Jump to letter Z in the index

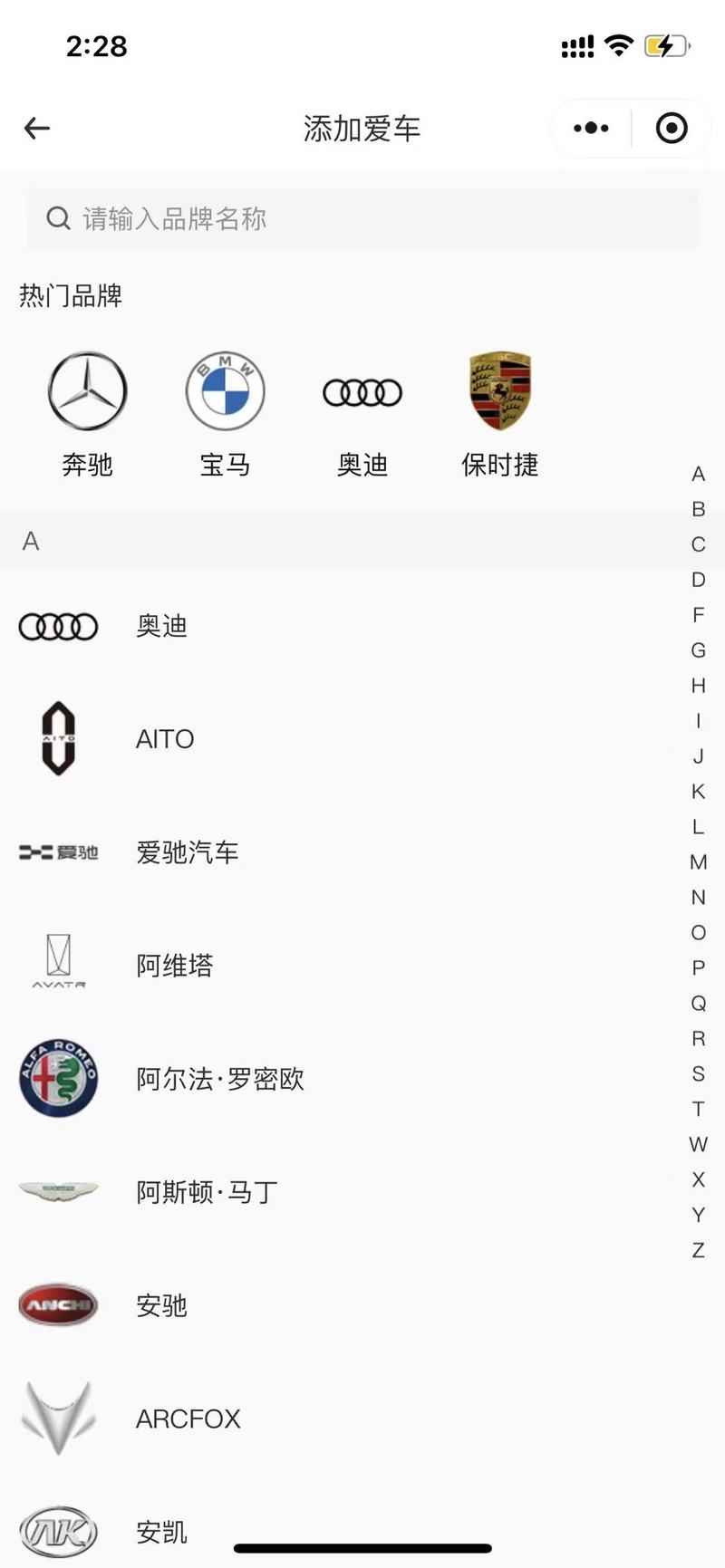(x=698, y=1250)
